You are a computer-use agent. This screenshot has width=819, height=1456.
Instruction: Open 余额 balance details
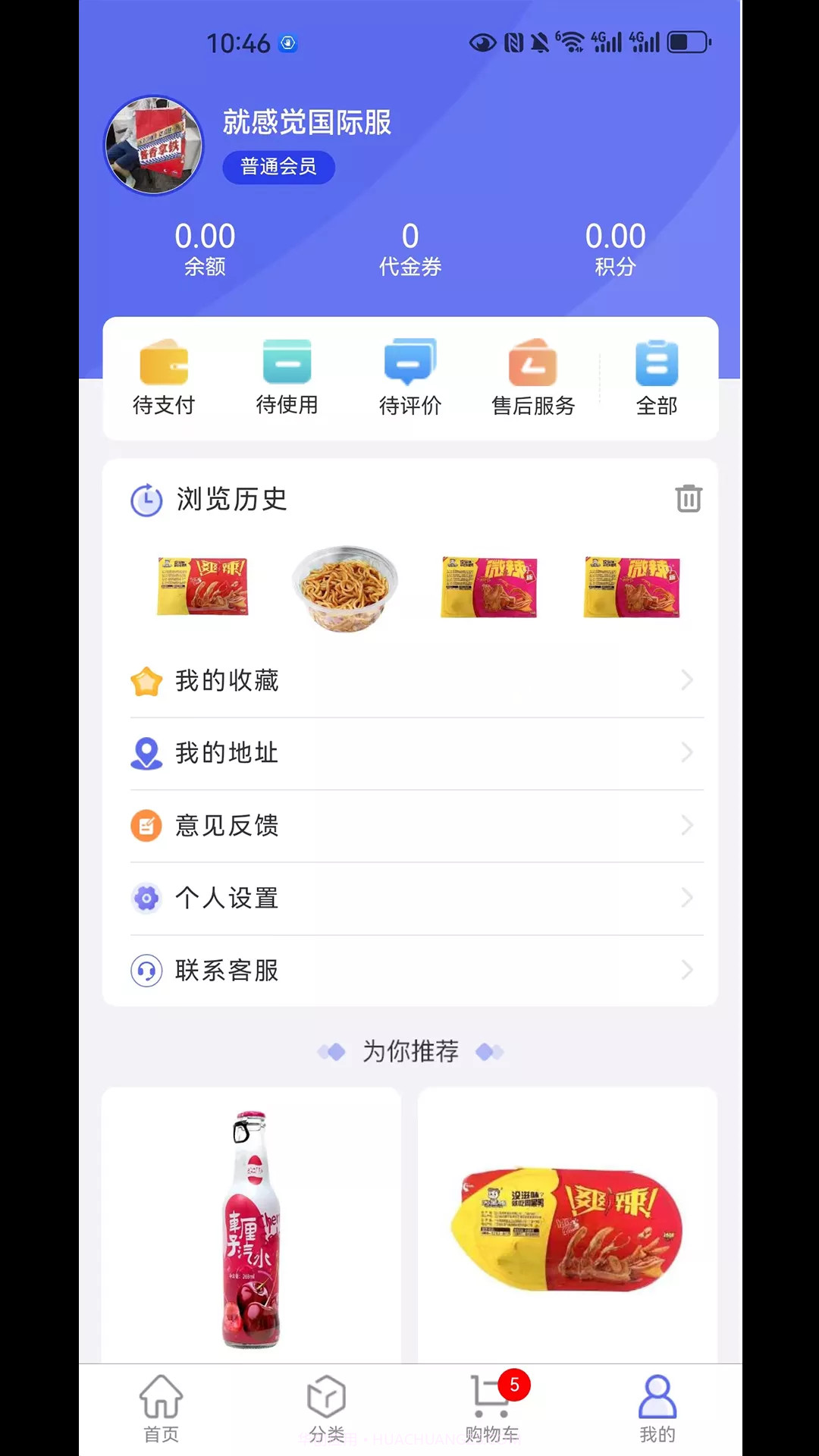204,248
